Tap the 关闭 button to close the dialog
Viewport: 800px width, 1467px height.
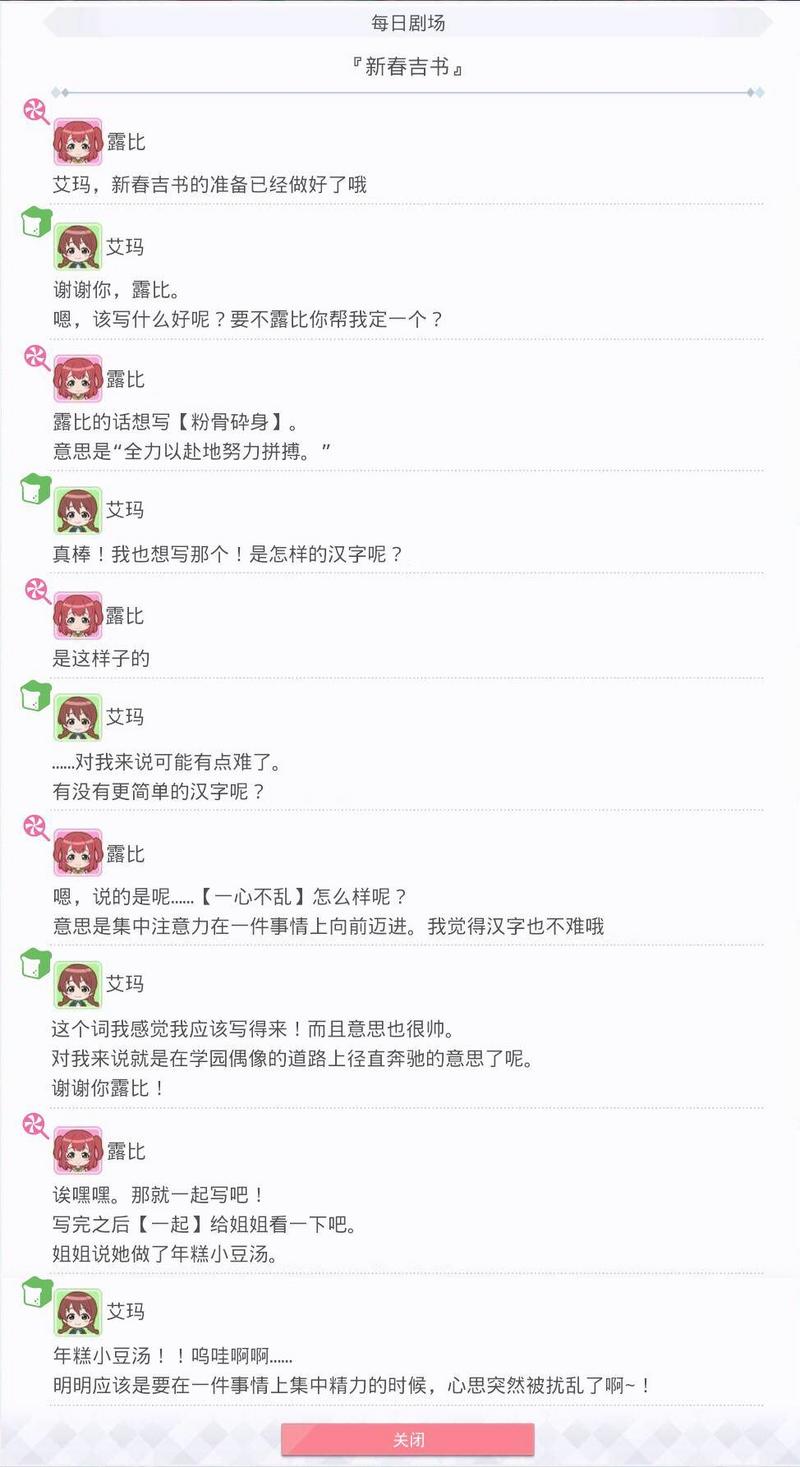(x=408, y=1440)
